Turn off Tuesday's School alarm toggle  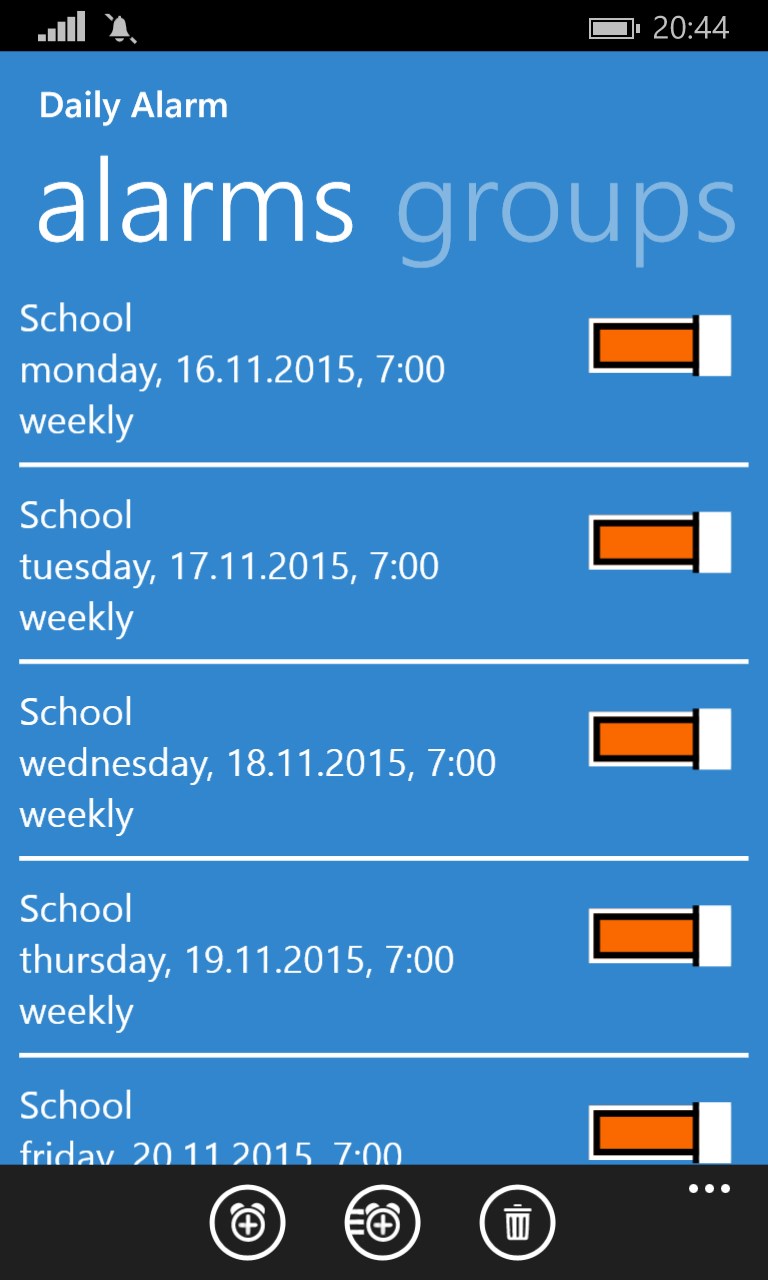(660, 541)
